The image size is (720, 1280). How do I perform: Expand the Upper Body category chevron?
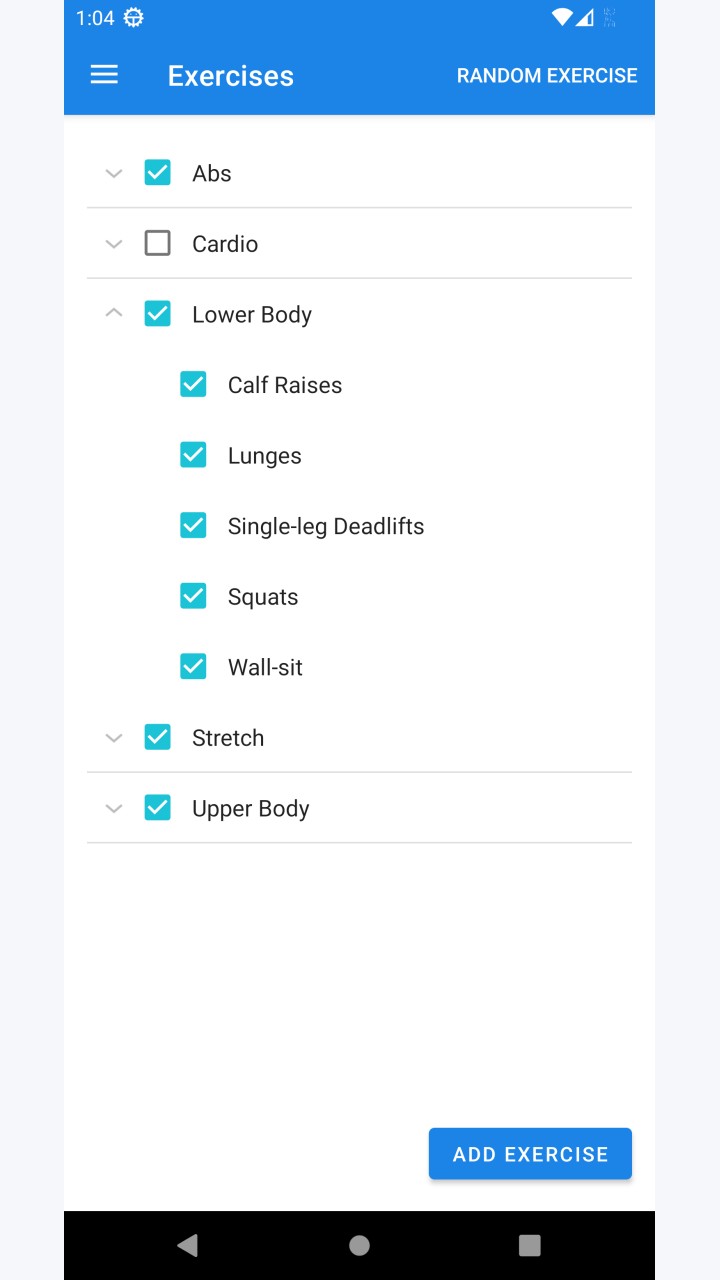coord(114,808)
